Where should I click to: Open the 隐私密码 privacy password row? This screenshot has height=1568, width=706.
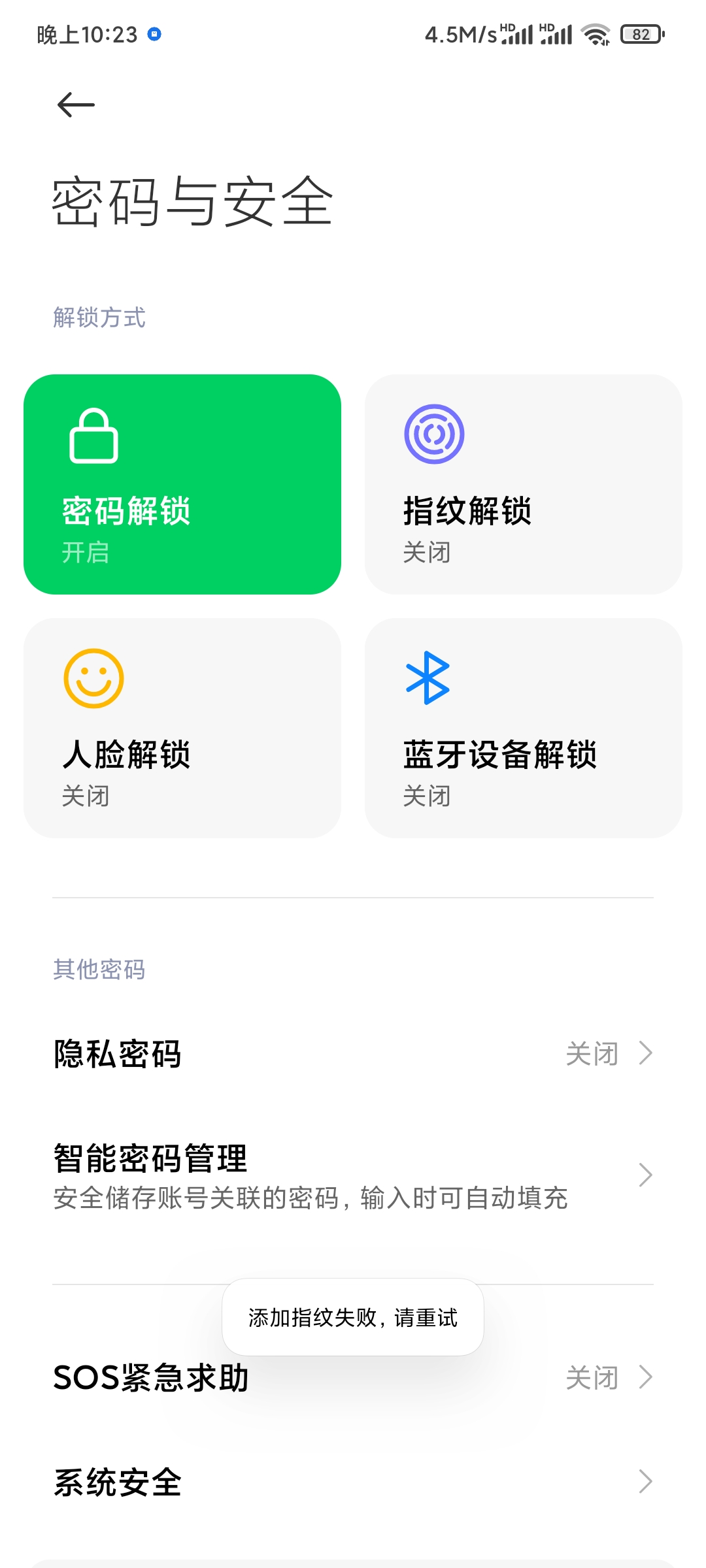(353, 1053)
